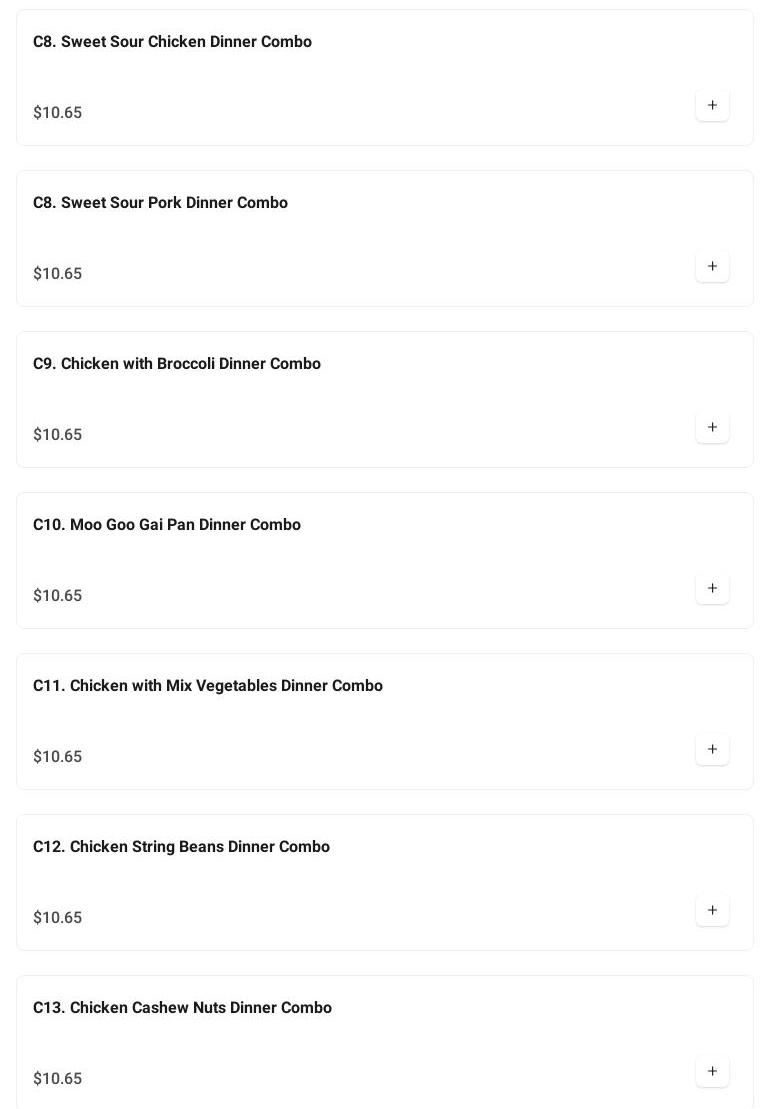Open the C11 Chicken with Mix Vegetables card
Viewport: 770px width, 1109px height.
[208, 686]
